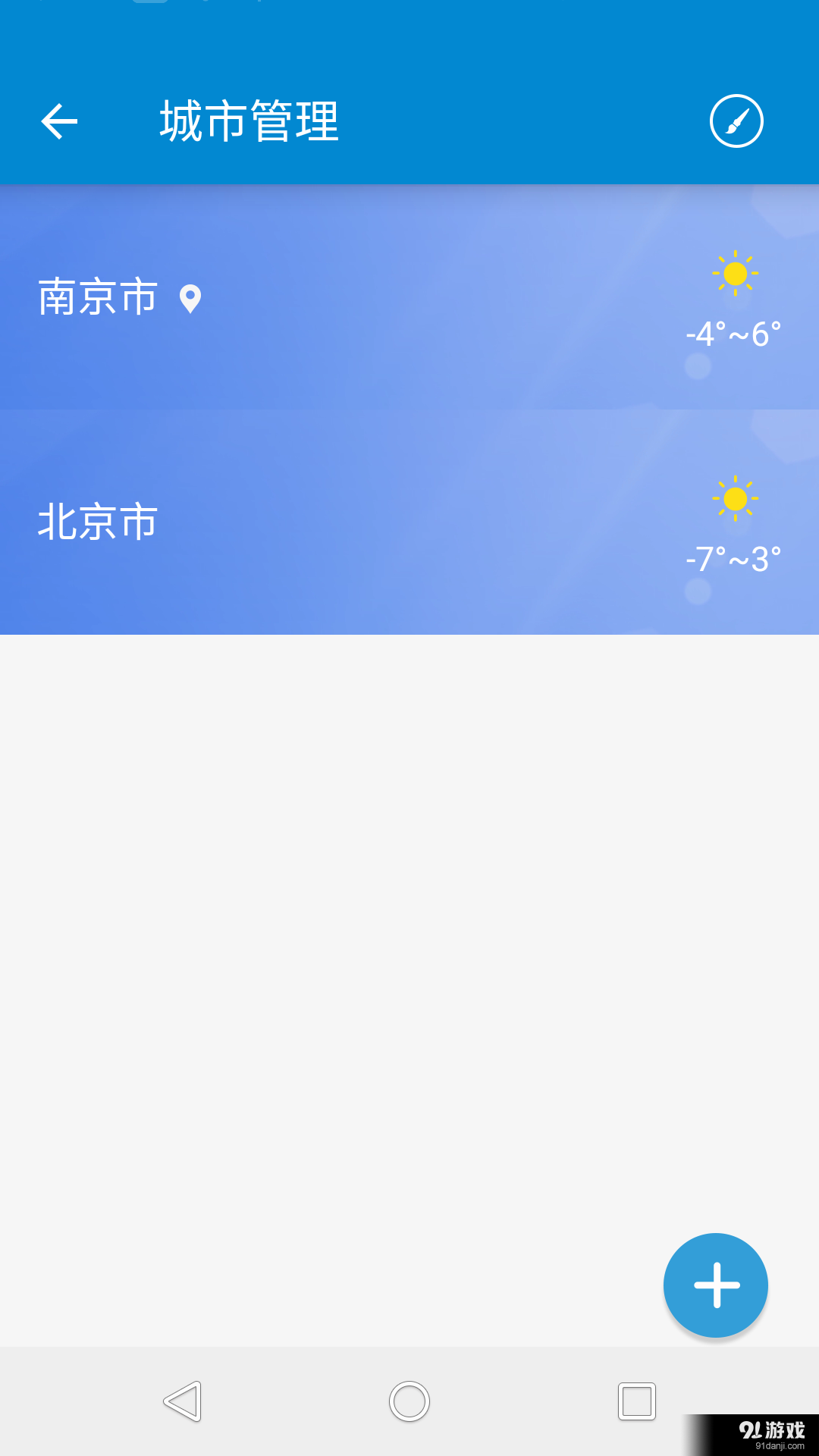Tap the 城市管理 title text
The image size is (819, 1456).
[x=248, y=120]
